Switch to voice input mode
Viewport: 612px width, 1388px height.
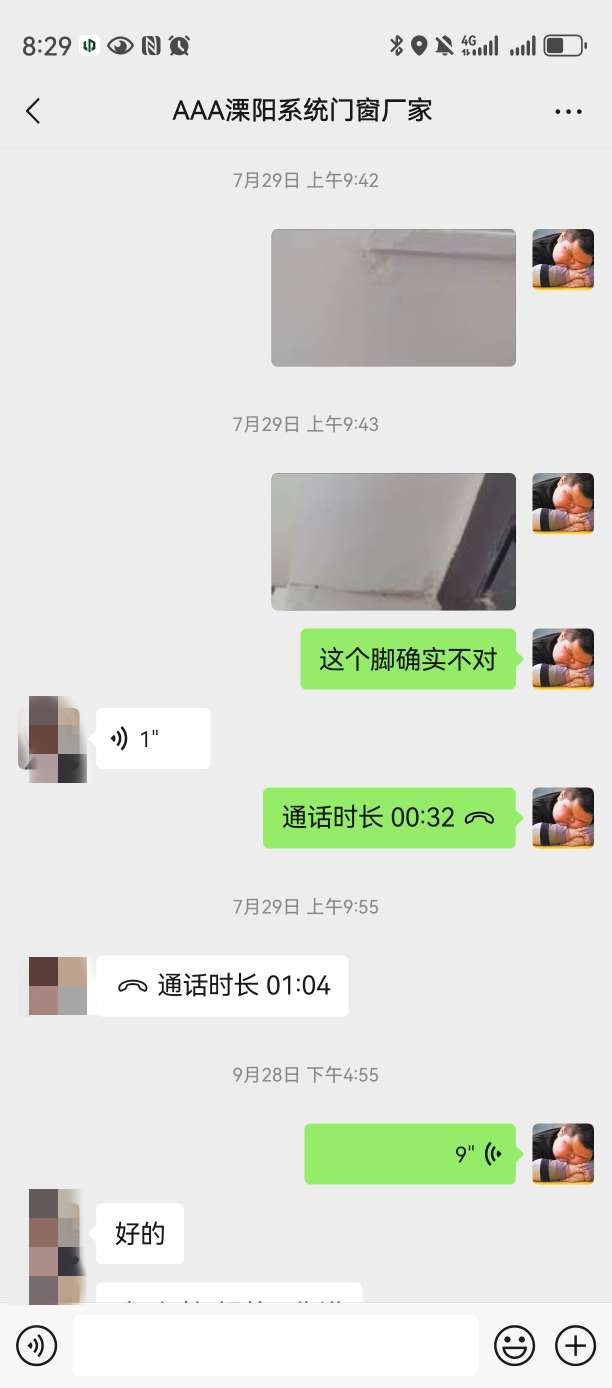(37, 1346)
